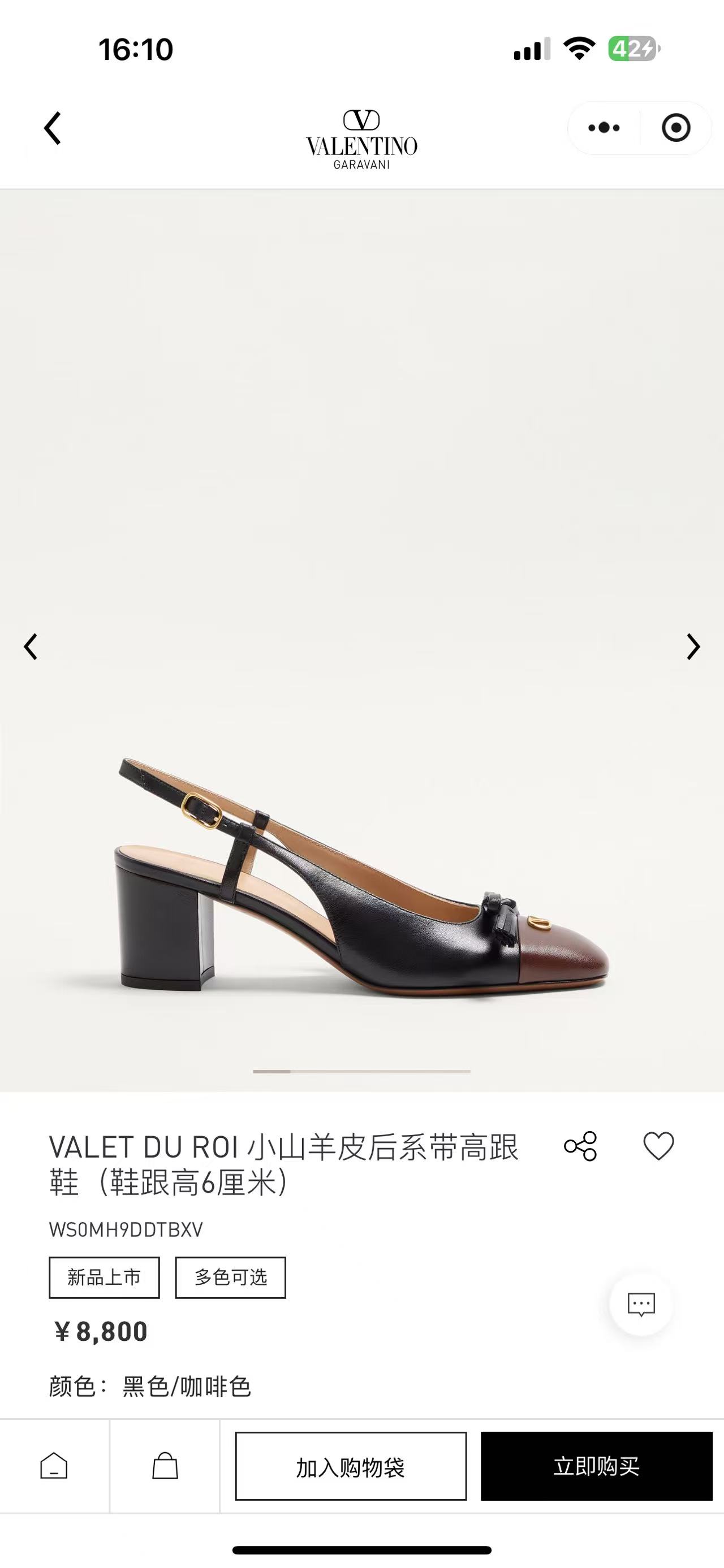Go to the store home page
The image size is (724, 1568).
pyautogui.click(x=54, y=1466)
